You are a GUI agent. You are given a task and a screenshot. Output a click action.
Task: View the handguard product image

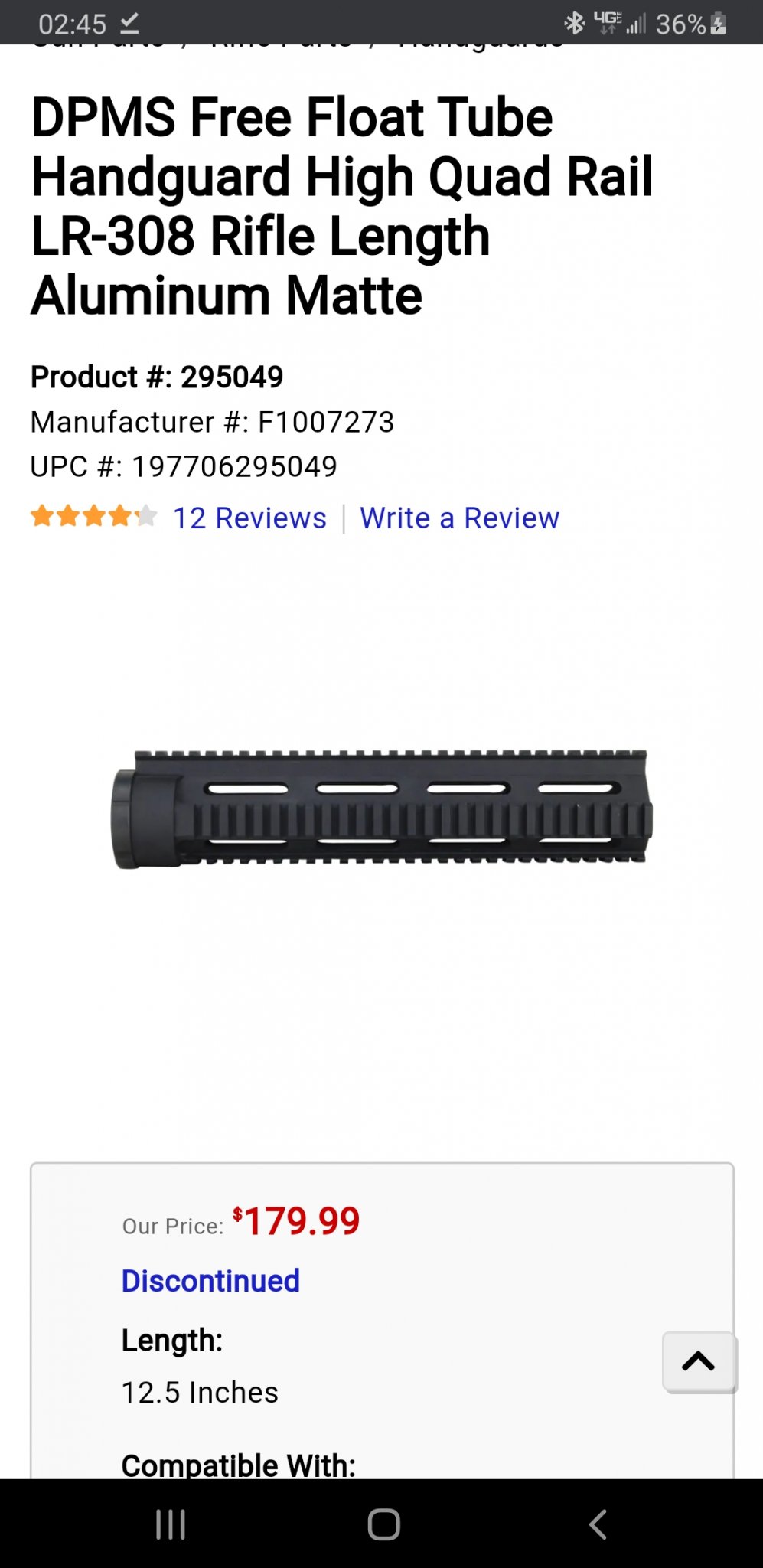coord(381,808)
